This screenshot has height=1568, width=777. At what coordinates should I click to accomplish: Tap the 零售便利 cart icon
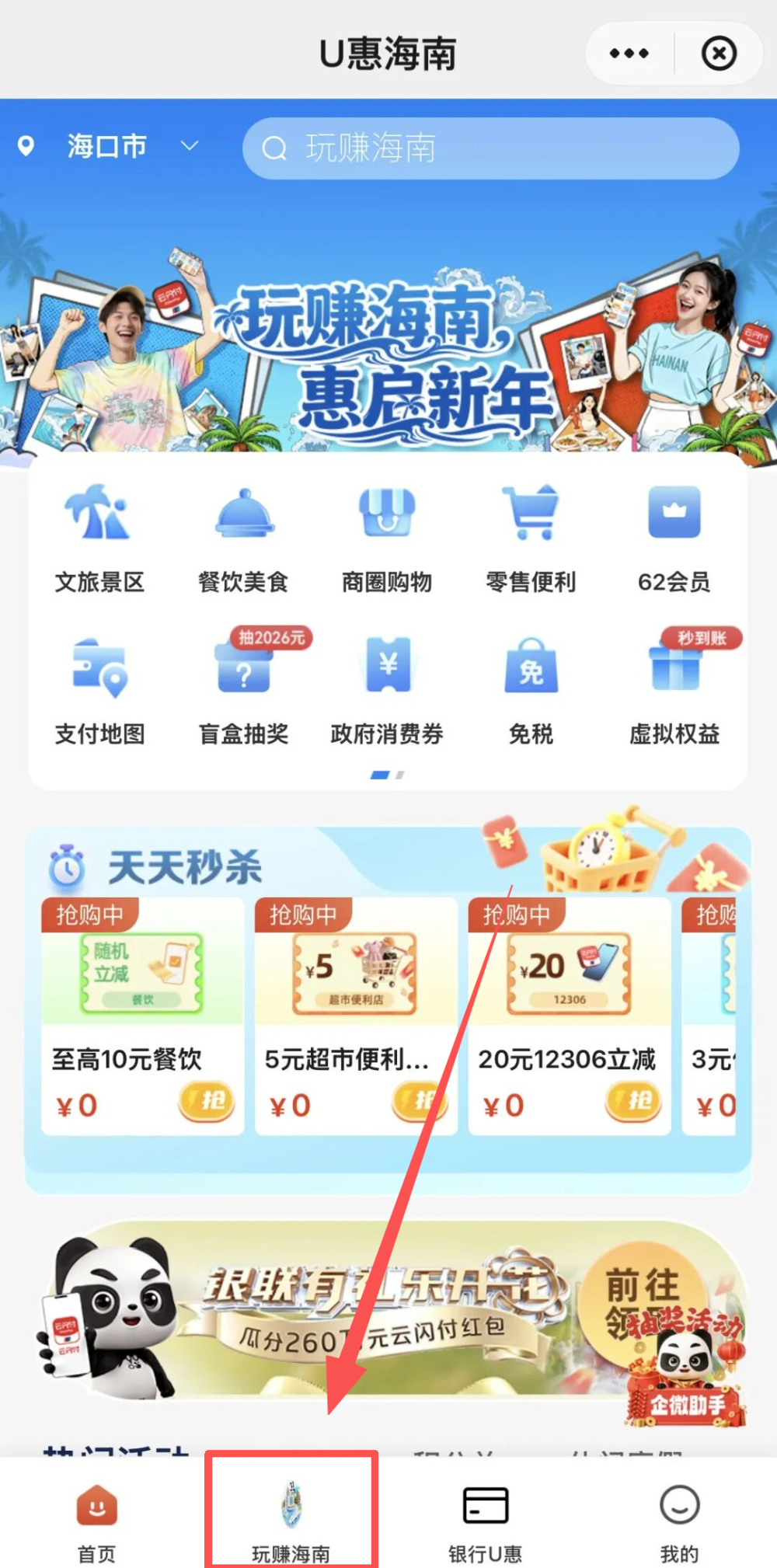pyautogui.click(x=530, y=536)
